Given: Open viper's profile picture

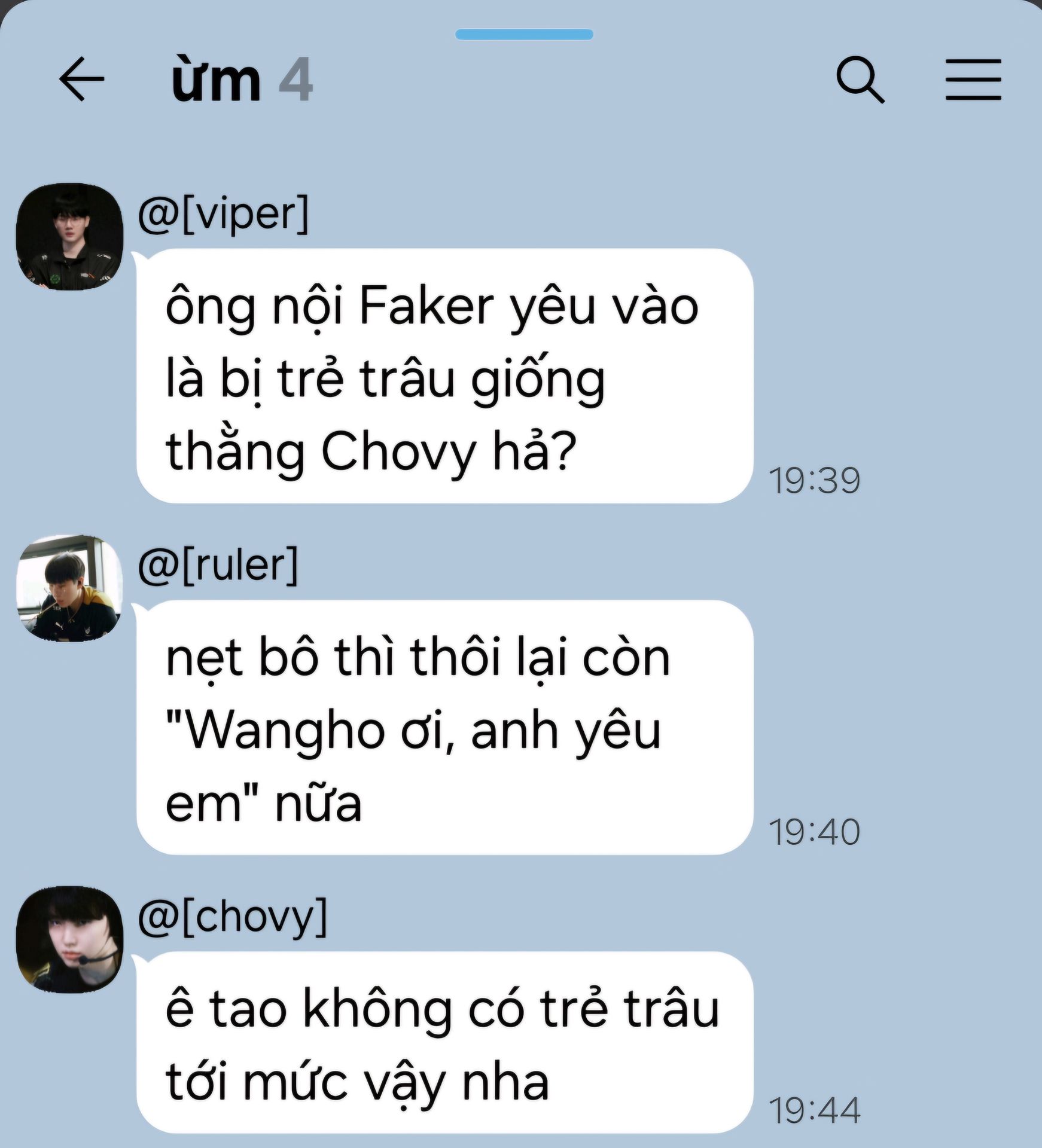Looking at the screenshot, I should click(69, 237).
